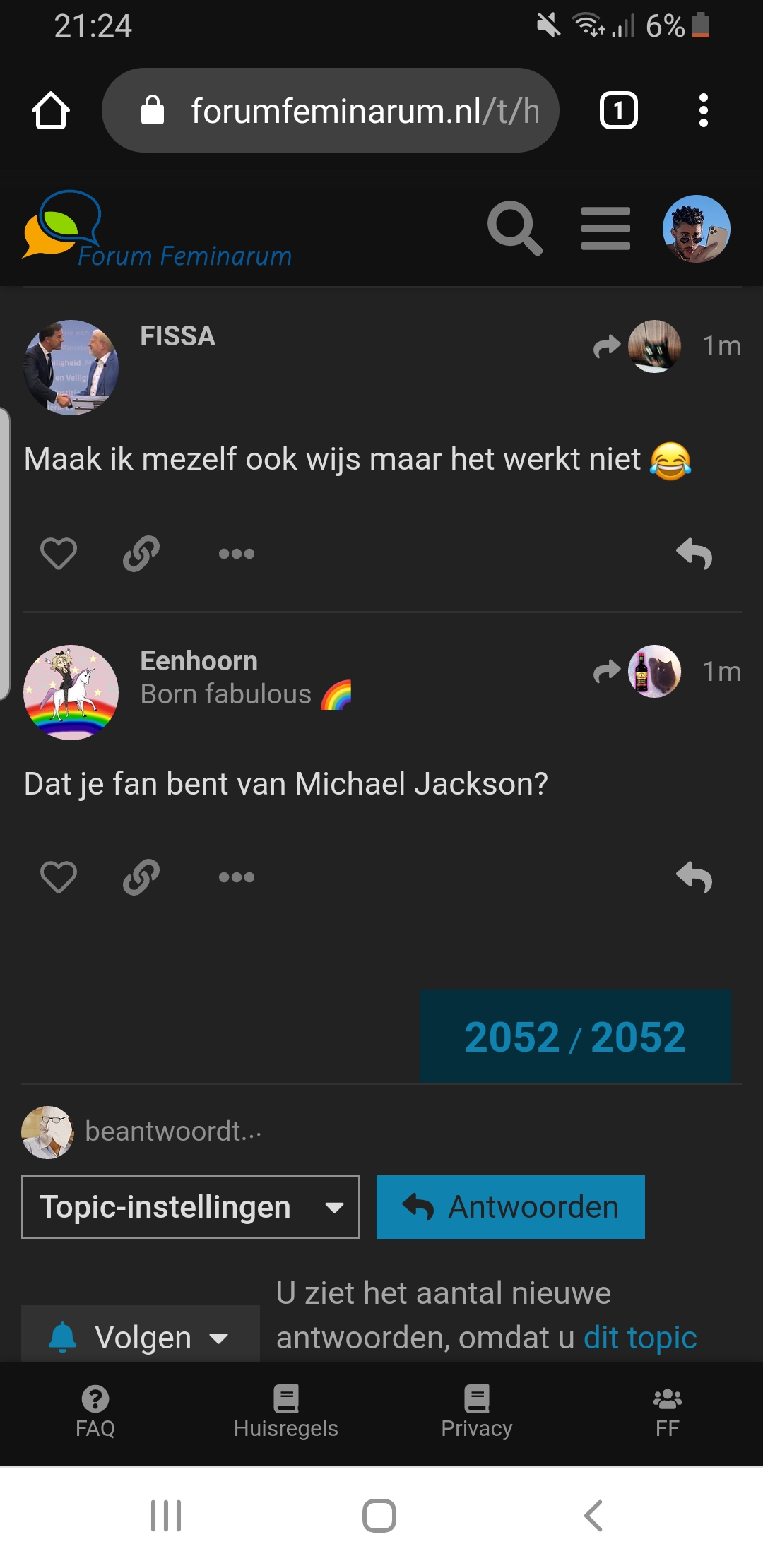This screenshot has height=1568, width=763.
Task: Open the forum search magnifier
Action: pyautogui.click(x=516, y=228)
